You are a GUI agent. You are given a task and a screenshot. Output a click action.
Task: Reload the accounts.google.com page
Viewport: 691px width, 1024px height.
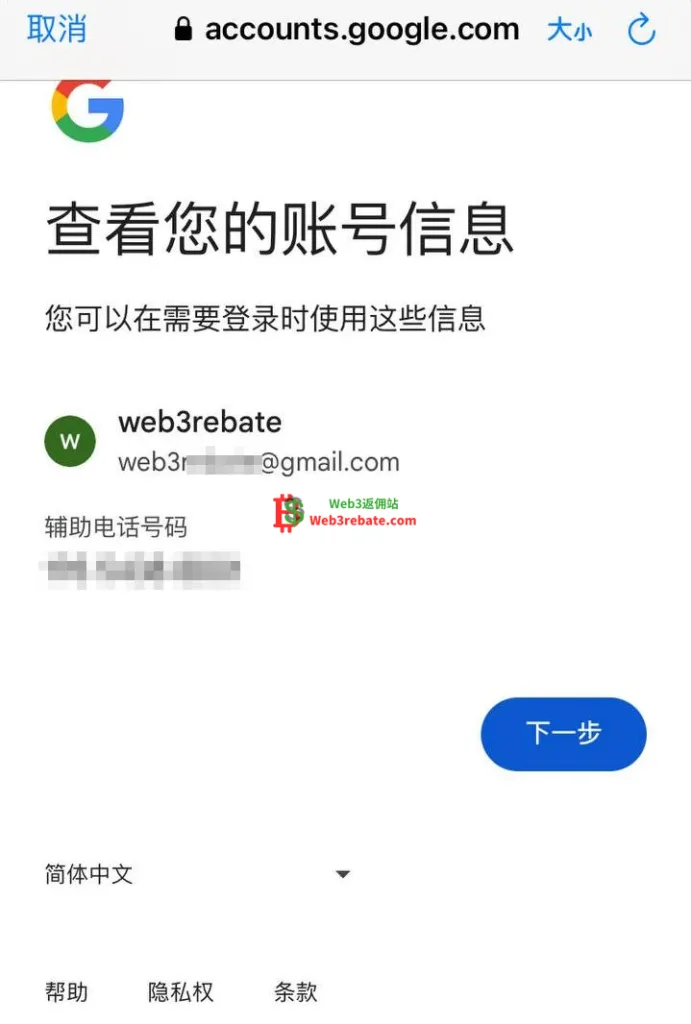[641, 31]
